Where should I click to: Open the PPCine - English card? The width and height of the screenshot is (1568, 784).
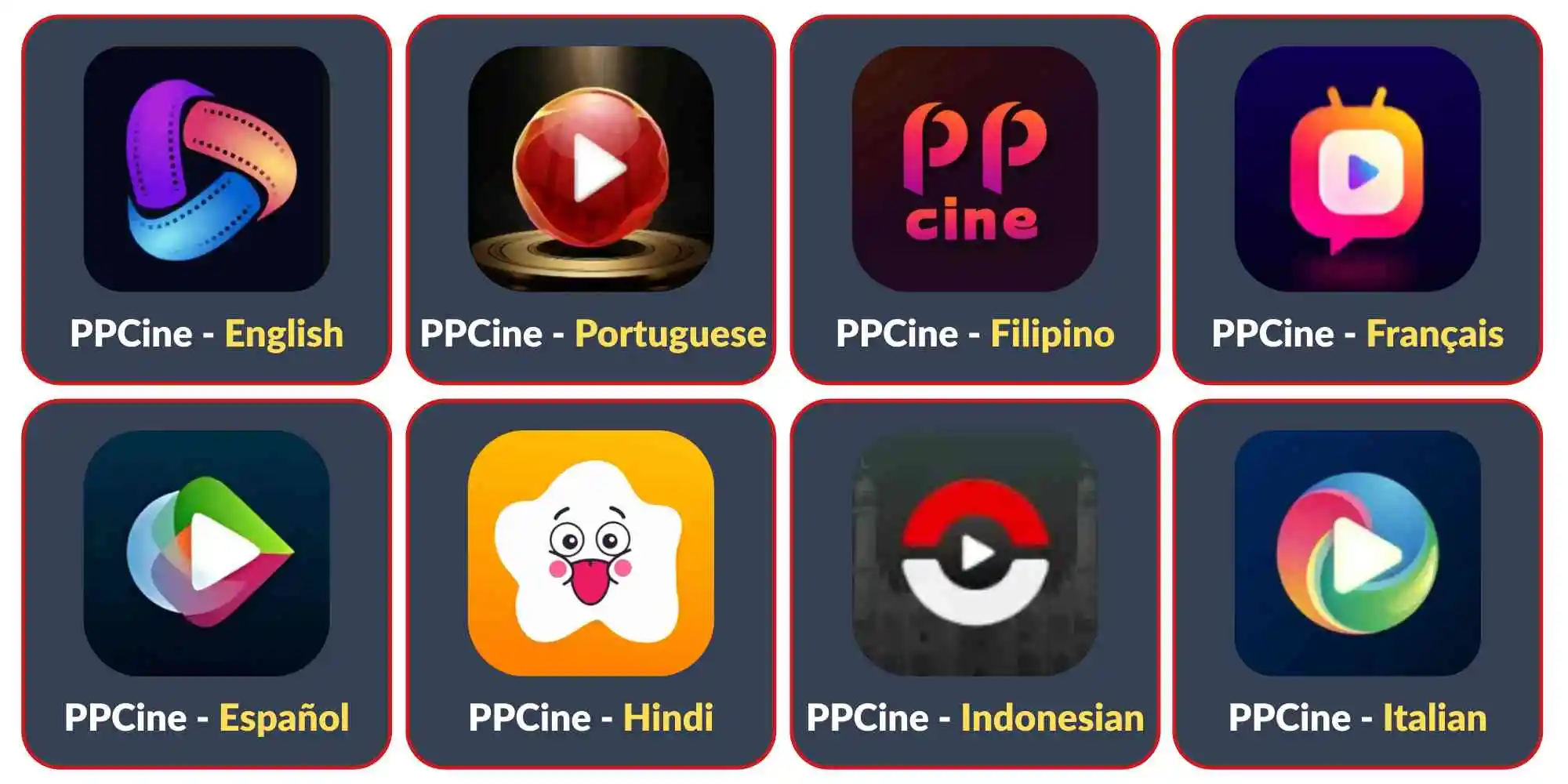pos(206,200)
